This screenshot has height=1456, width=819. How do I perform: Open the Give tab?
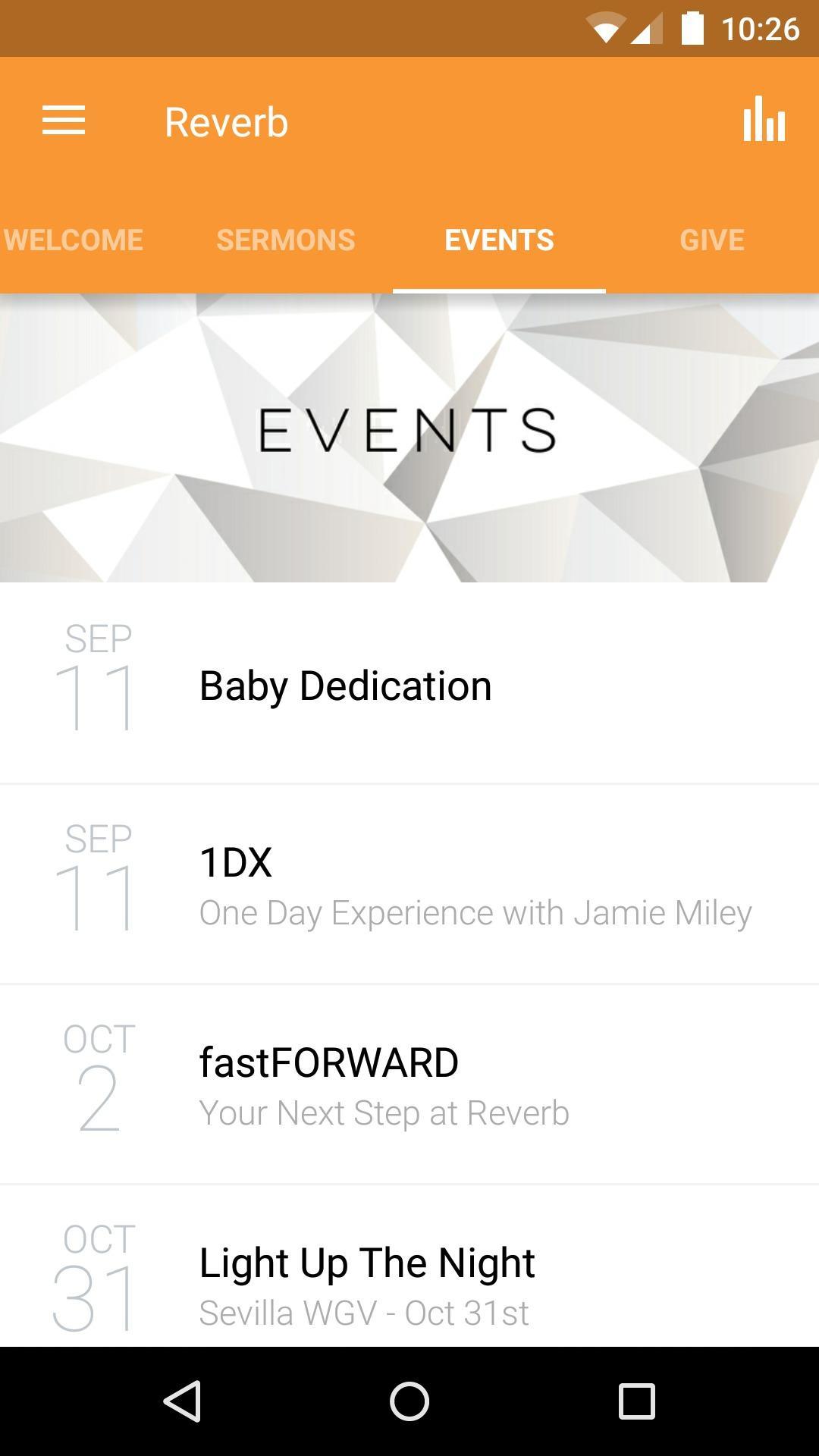[x=711, y=240]
